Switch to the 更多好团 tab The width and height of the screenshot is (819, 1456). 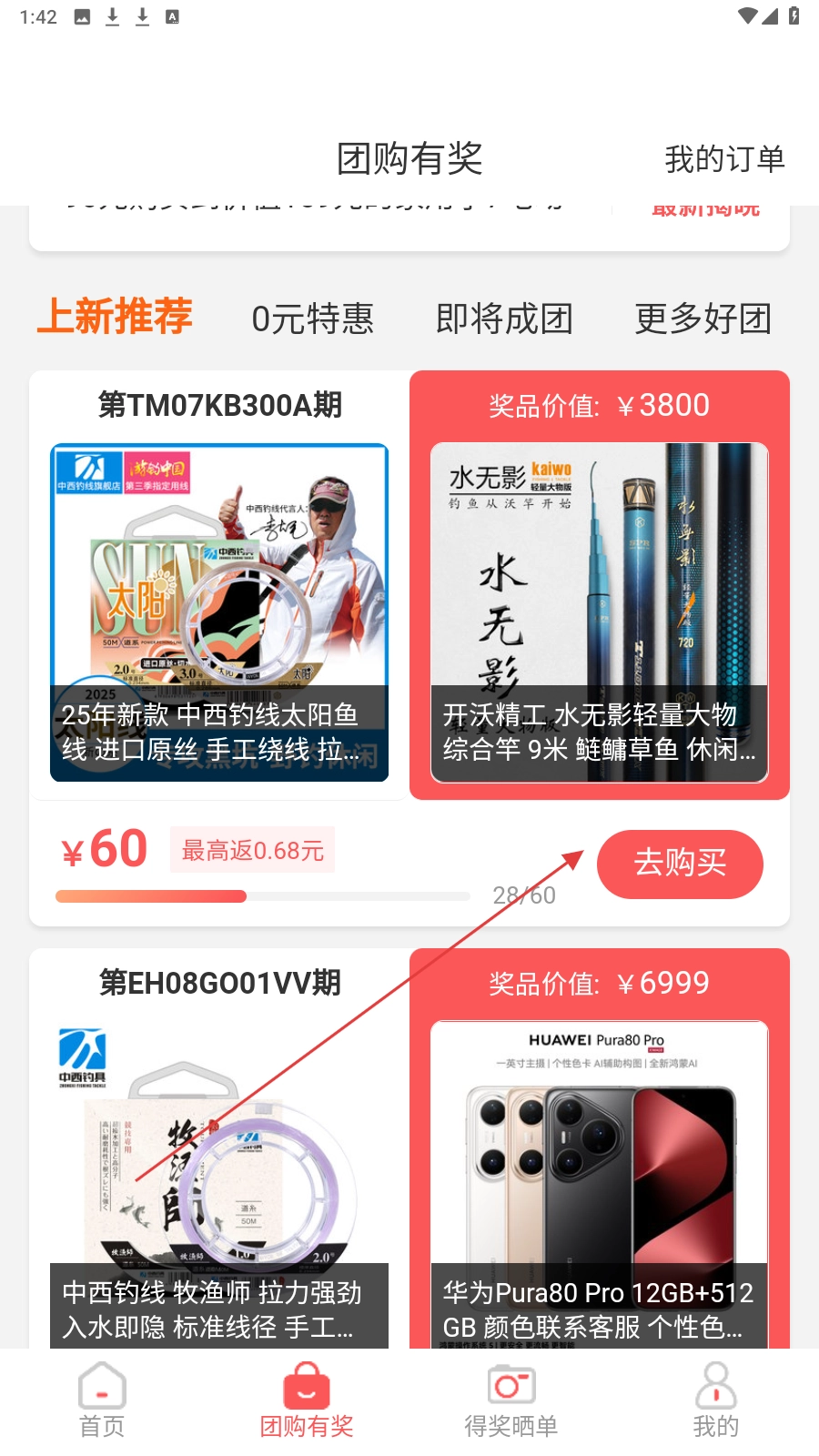click(x=703, y=318)
